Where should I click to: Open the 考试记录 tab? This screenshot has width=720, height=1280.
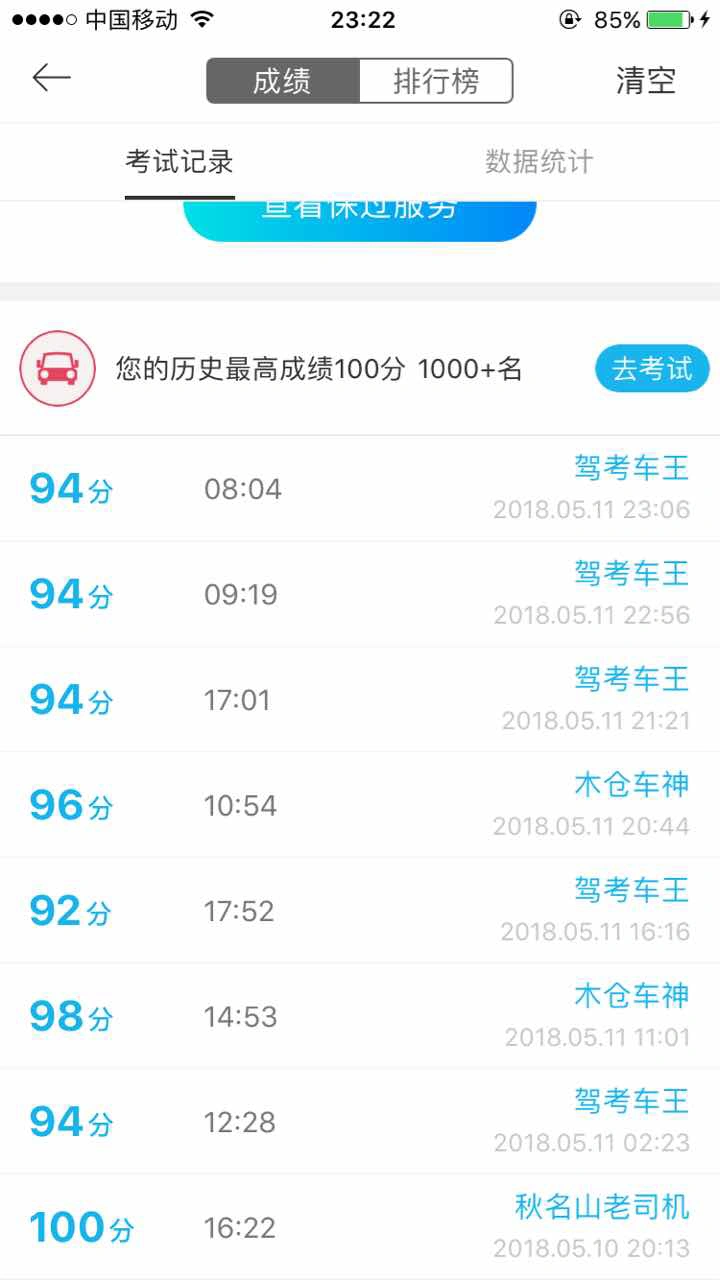pos(179,162)
